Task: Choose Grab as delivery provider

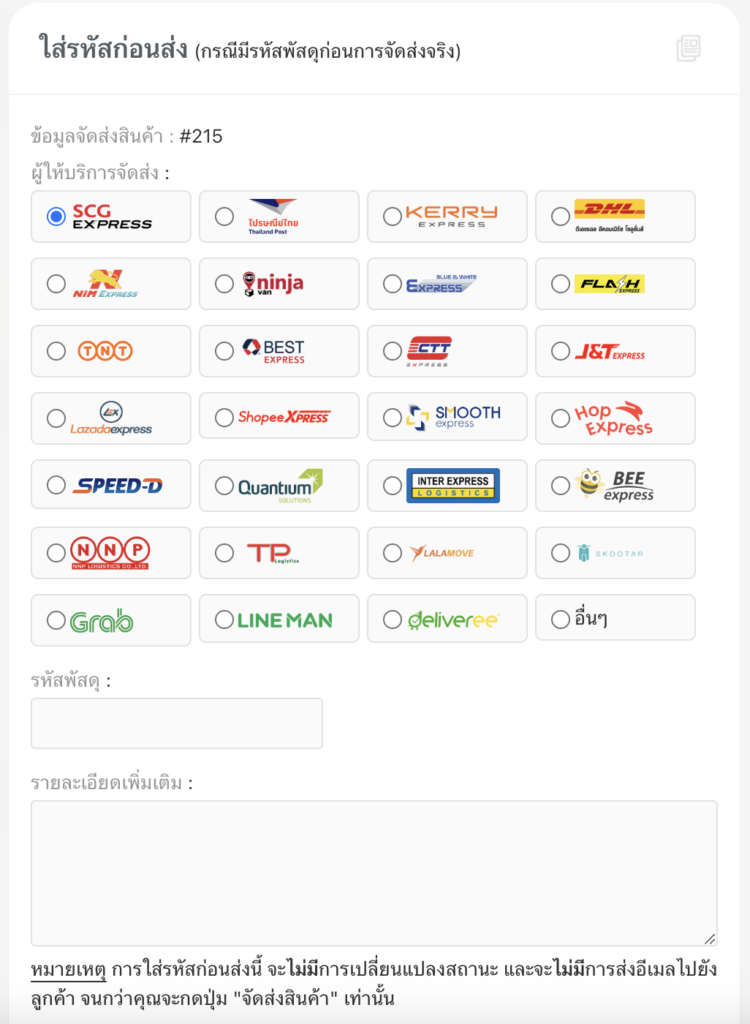Action: (x=56, y=620)
